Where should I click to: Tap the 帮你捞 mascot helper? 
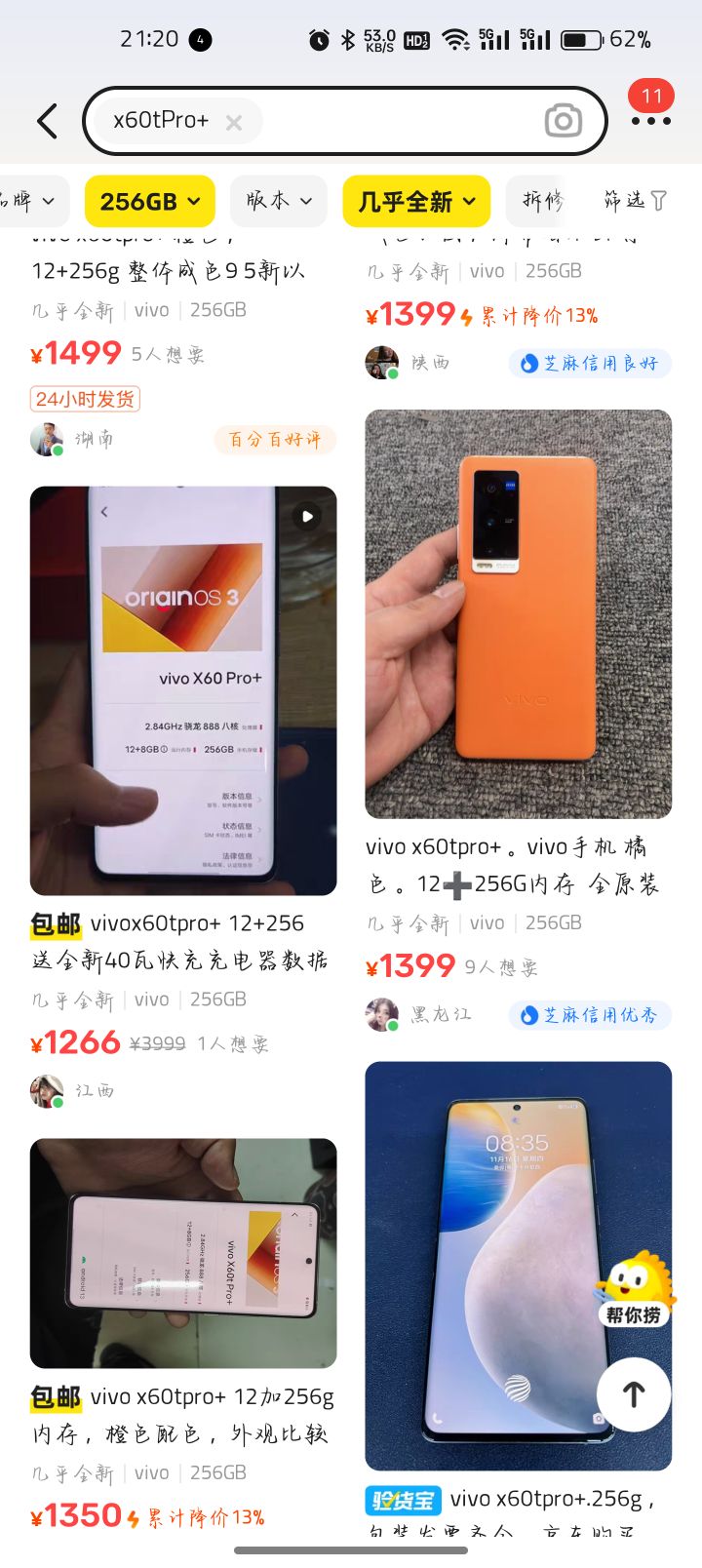click(x=634, y=1287)
